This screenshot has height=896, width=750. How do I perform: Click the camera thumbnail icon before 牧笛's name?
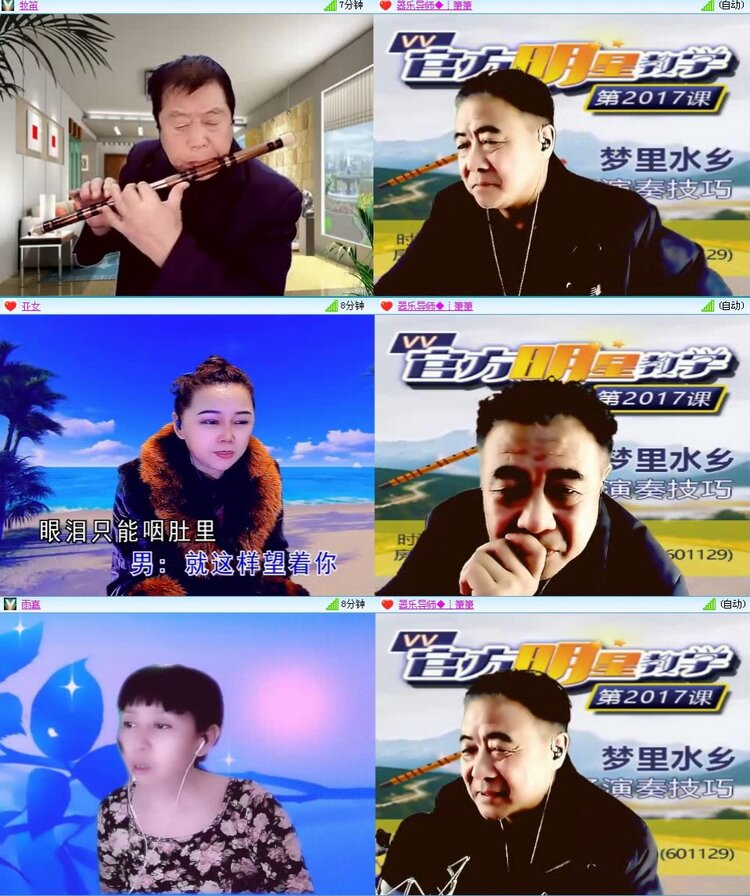pyautogui.click(x=8, y=8)
